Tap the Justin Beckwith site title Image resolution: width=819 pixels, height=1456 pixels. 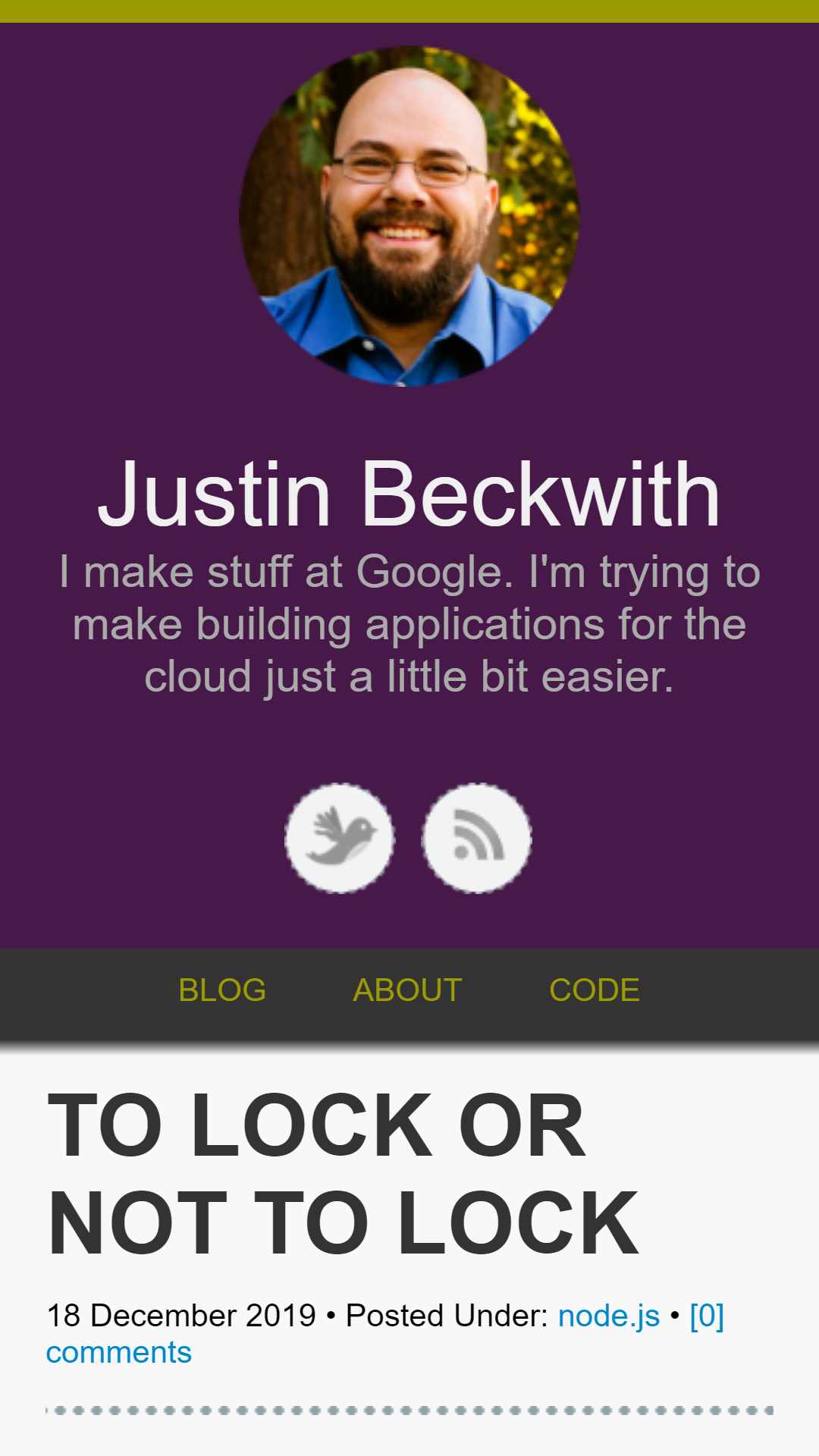tap(409, 494)
